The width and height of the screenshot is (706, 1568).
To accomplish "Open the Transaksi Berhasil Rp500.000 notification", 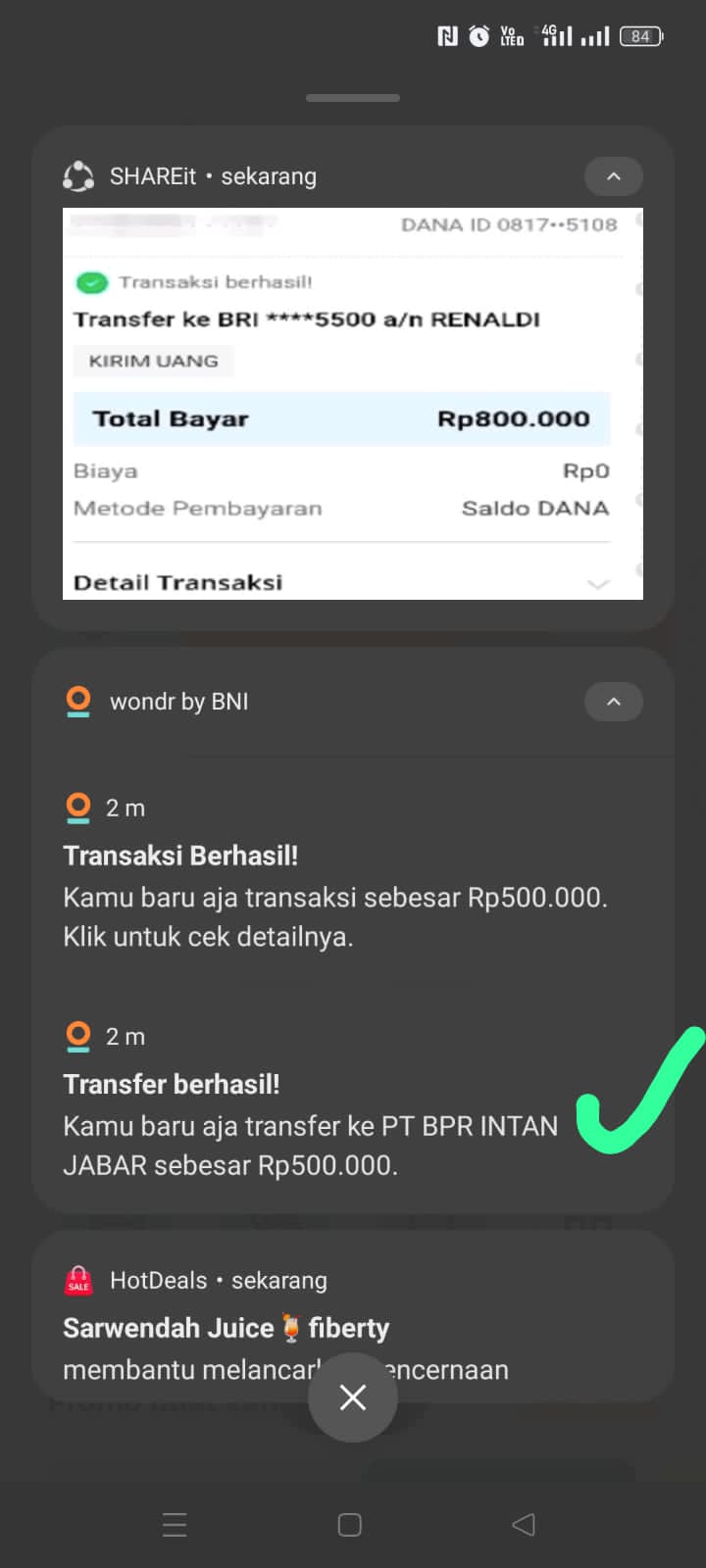I will point(333,896).
